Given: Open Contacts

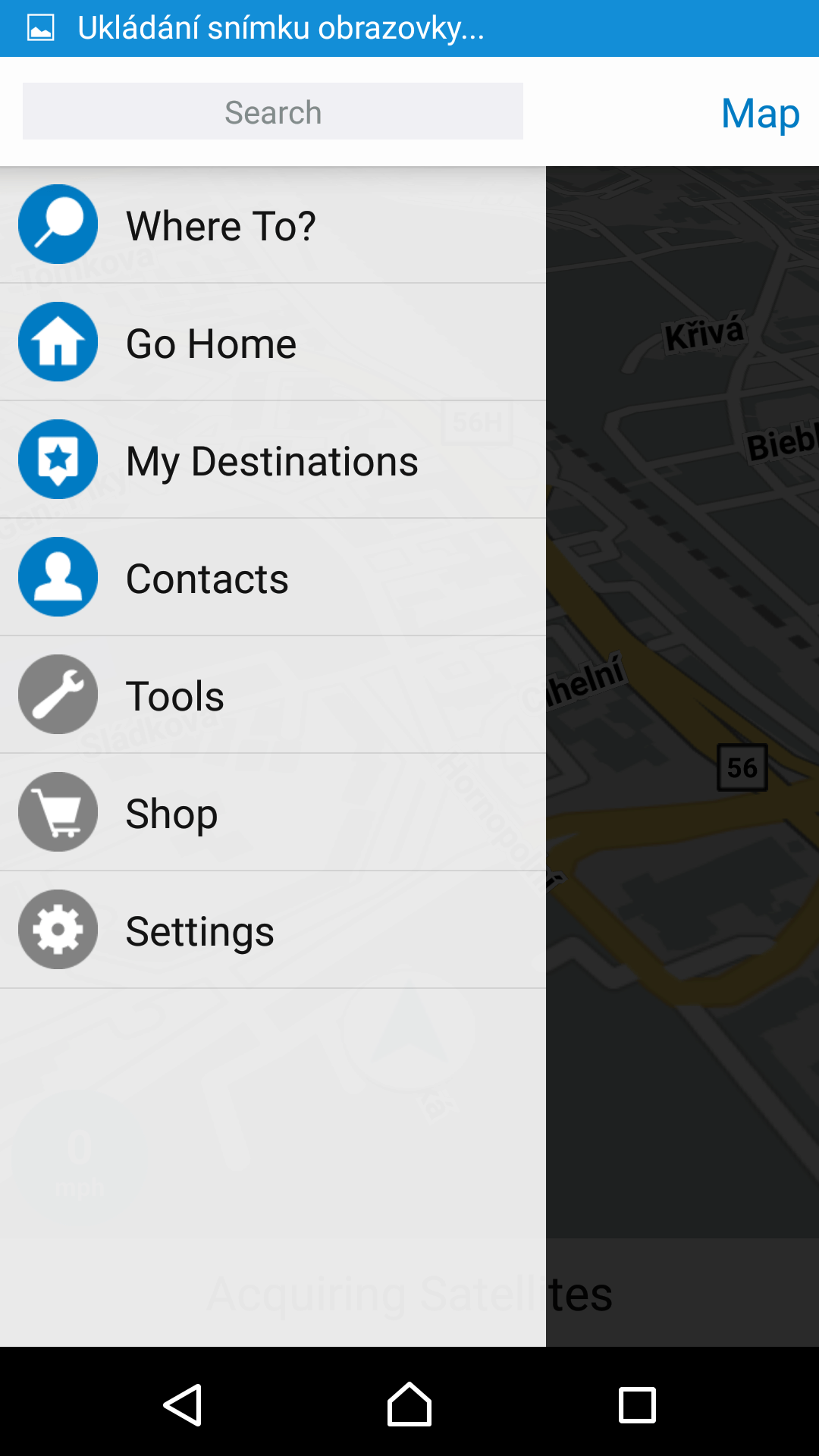Looking at the screenshot, I should click(273, 578).
